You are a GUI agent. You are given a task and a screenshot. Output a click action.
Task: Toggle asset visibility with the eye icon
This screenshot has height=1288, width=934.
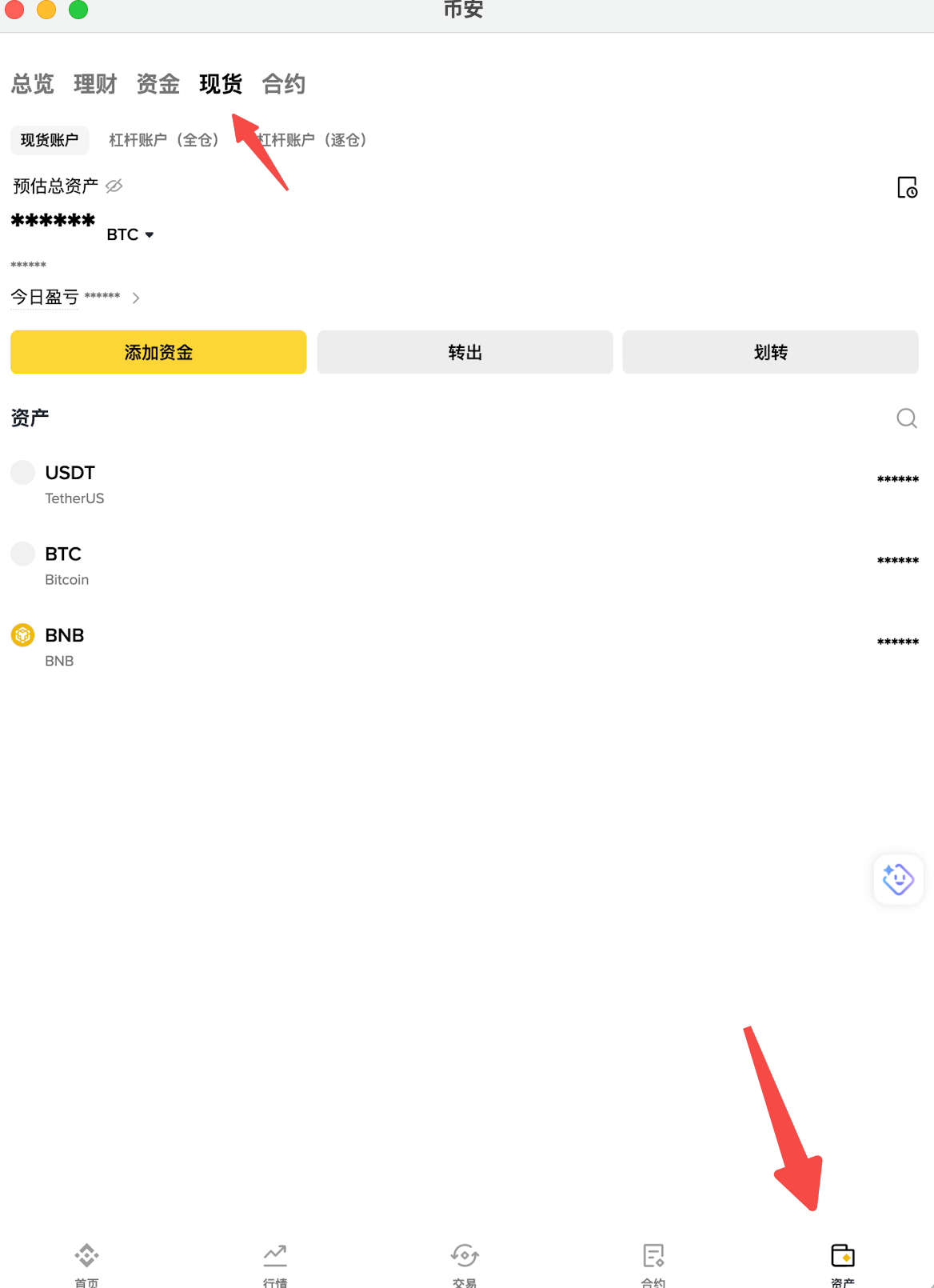point(114,186)
